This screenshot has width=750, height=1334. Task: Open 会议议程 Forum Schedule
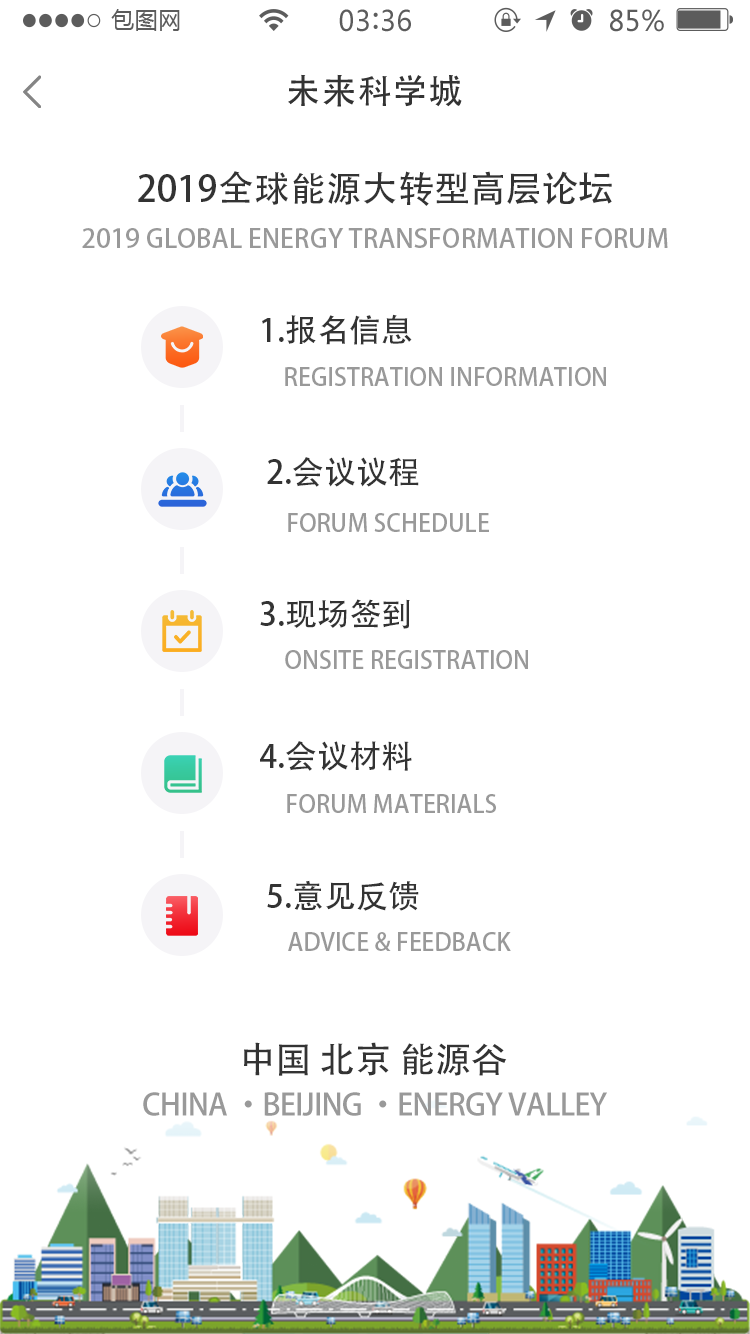[342, 473]
